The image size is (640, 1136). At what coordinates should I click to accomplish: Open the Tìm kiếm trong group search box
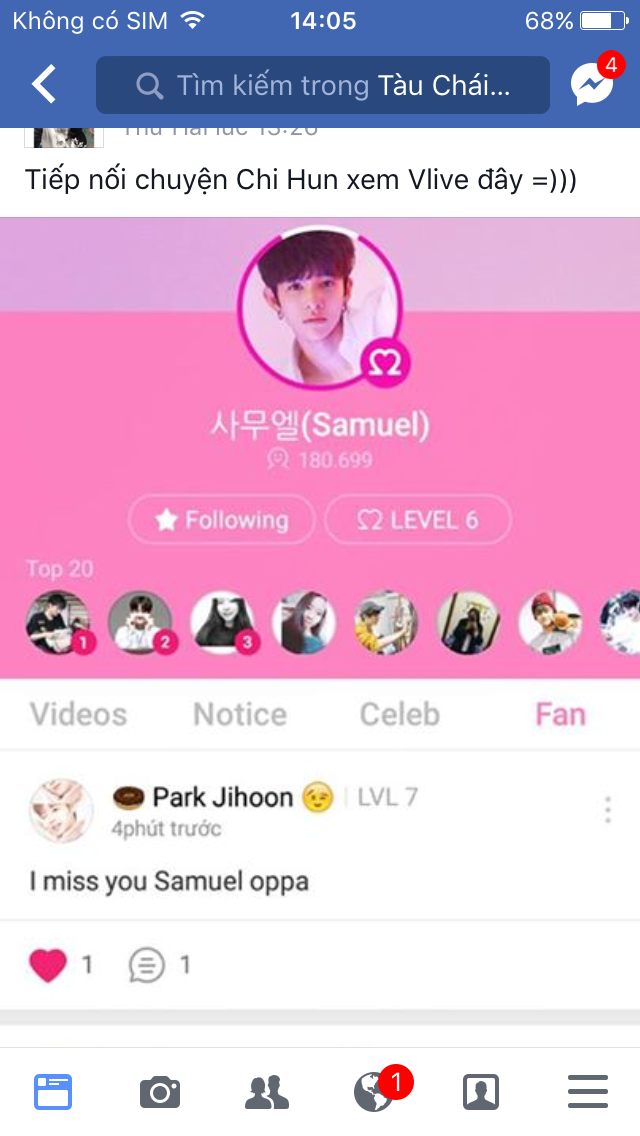[x=322, y=86]
